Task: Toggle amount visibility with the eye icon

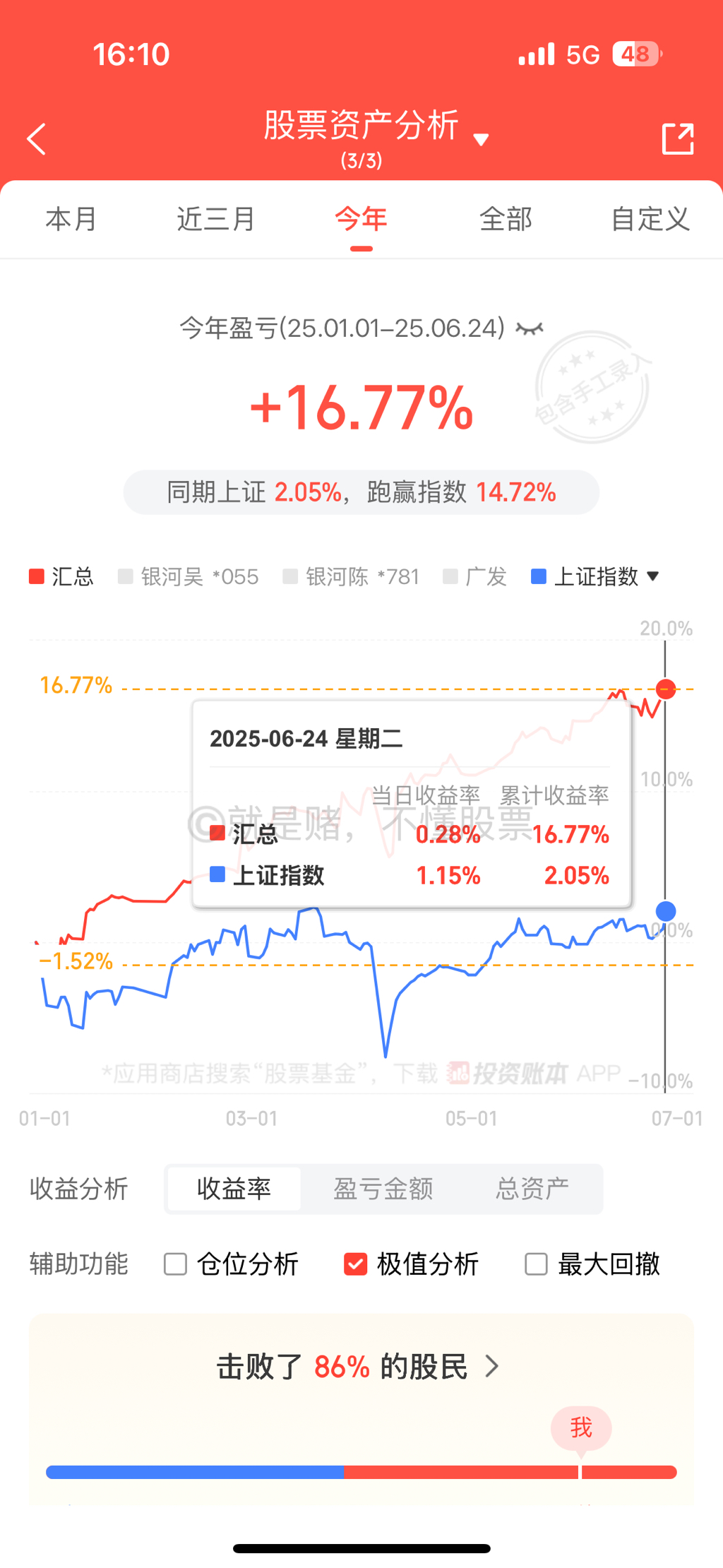Action: [x=530, y=328]
